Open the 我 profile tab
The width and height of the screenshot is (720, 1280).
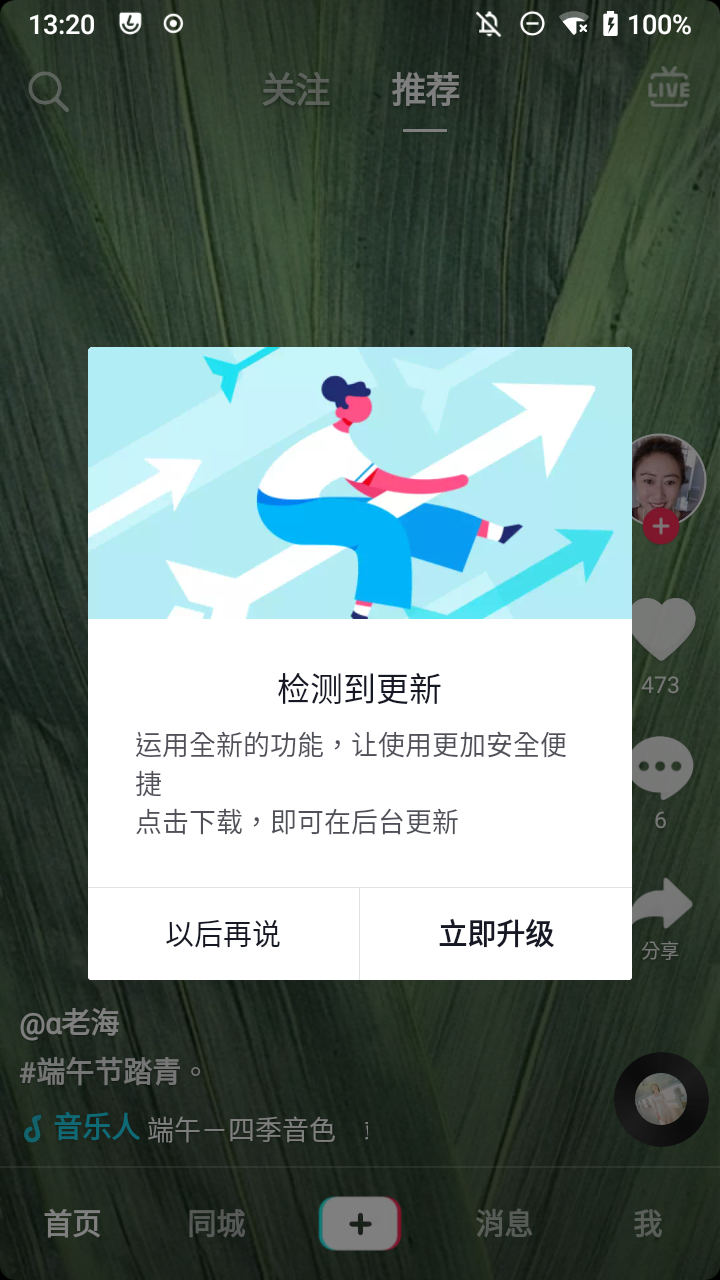point(648,1223)
